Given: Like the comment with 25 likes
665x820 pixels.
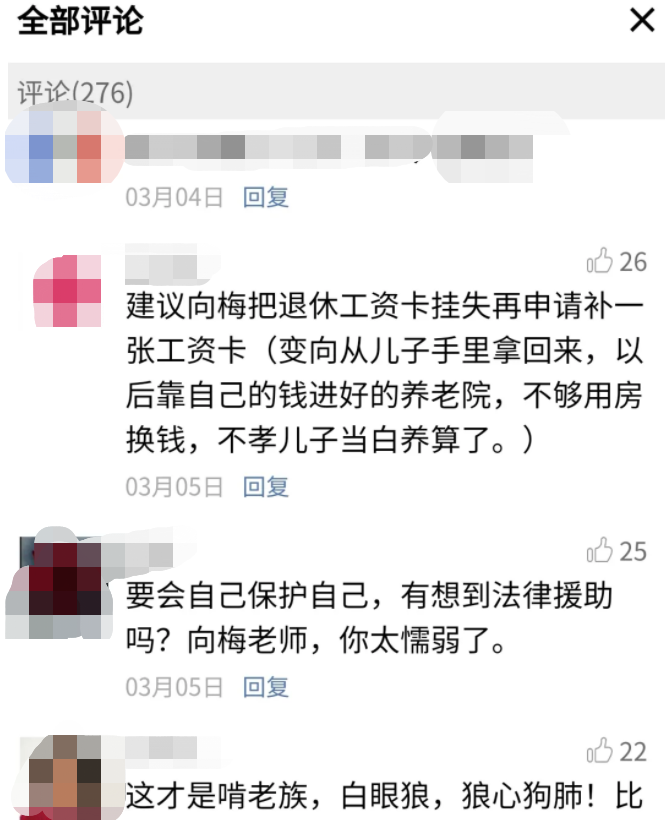Looking at the screenshot, I should click(601, 551).
